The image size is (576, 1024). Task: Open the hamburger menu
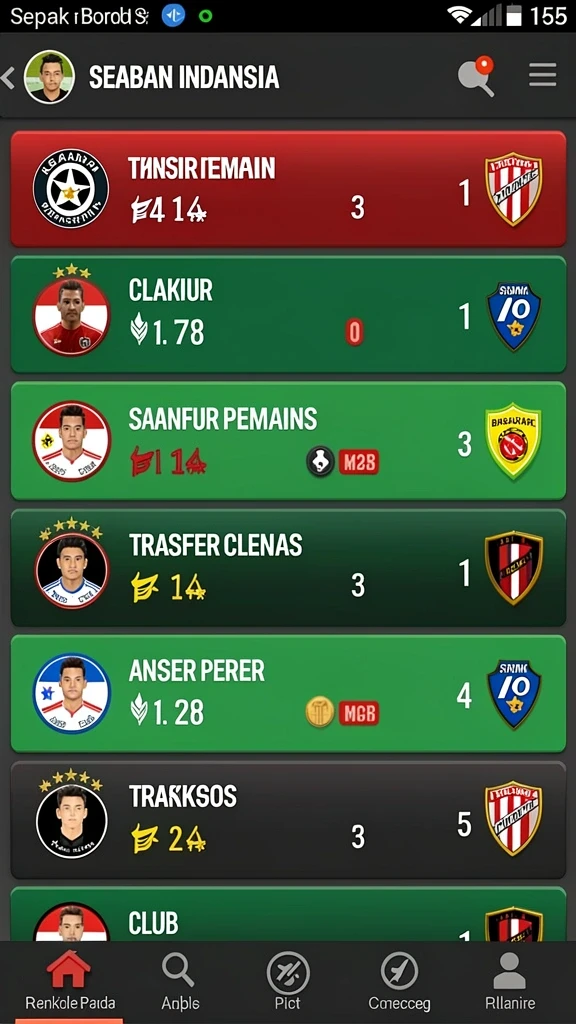pos(542,76)
